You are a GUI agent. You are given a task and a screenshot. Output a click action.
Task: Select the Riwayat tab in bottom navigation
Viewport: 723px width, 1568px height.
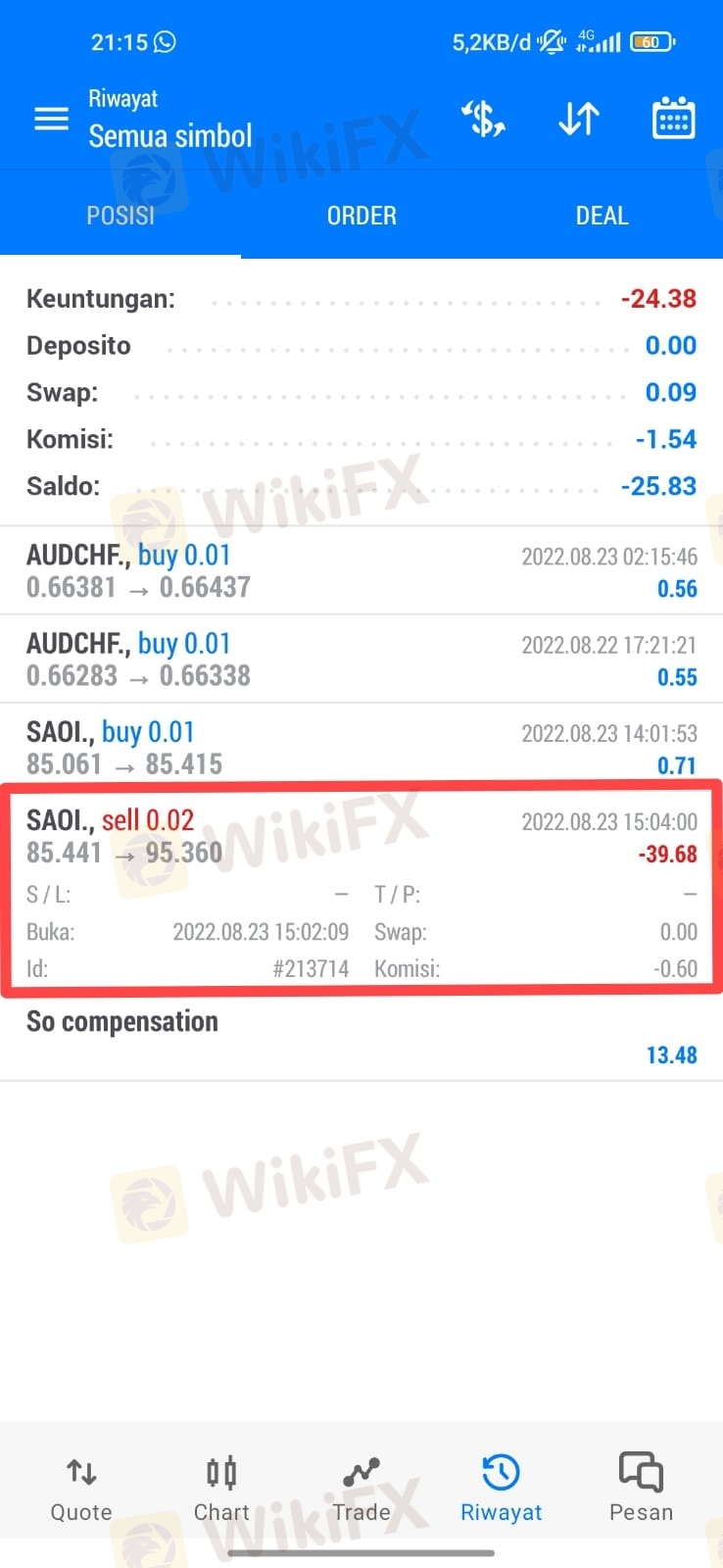(501, 1488)
